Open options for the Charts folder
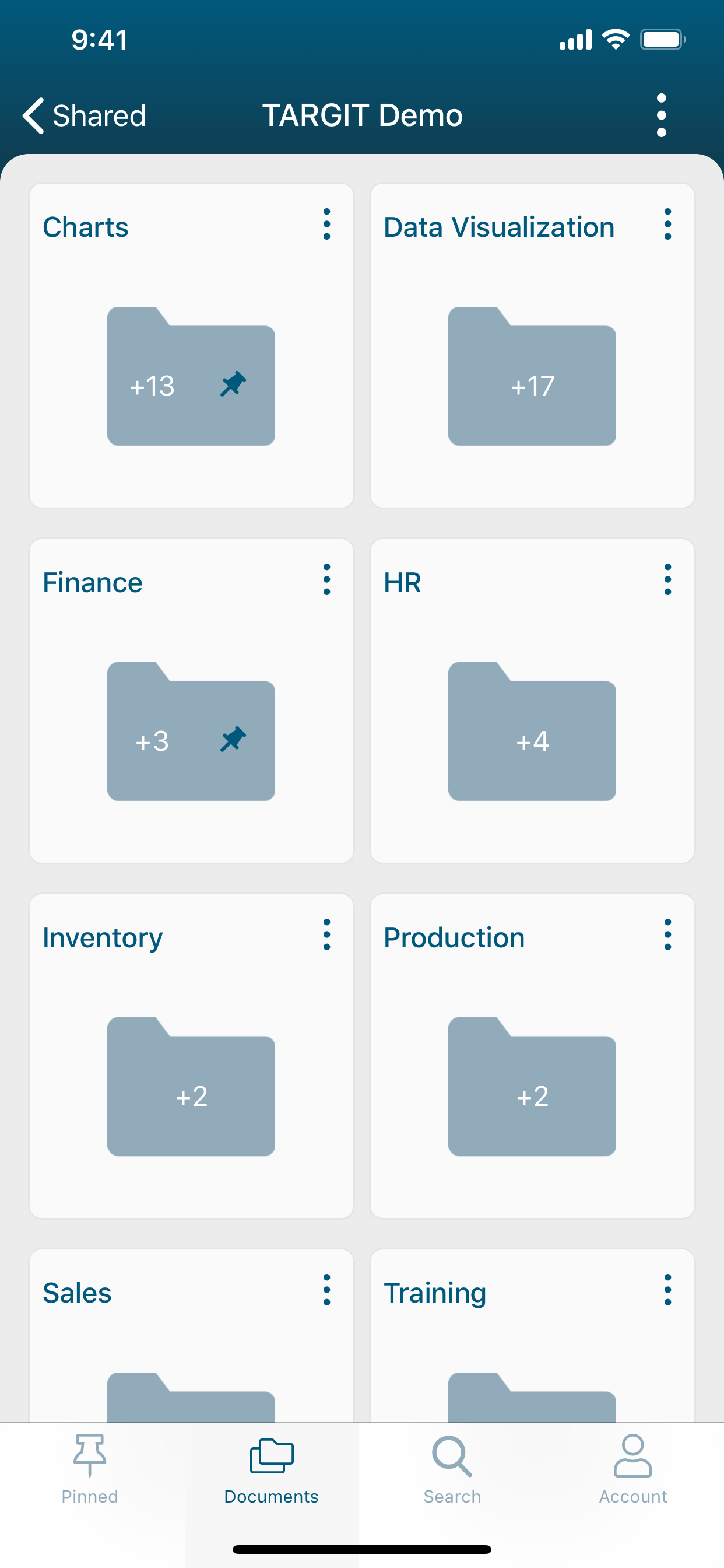Viewport: 724px width, 1568px height. click(326, 224)
